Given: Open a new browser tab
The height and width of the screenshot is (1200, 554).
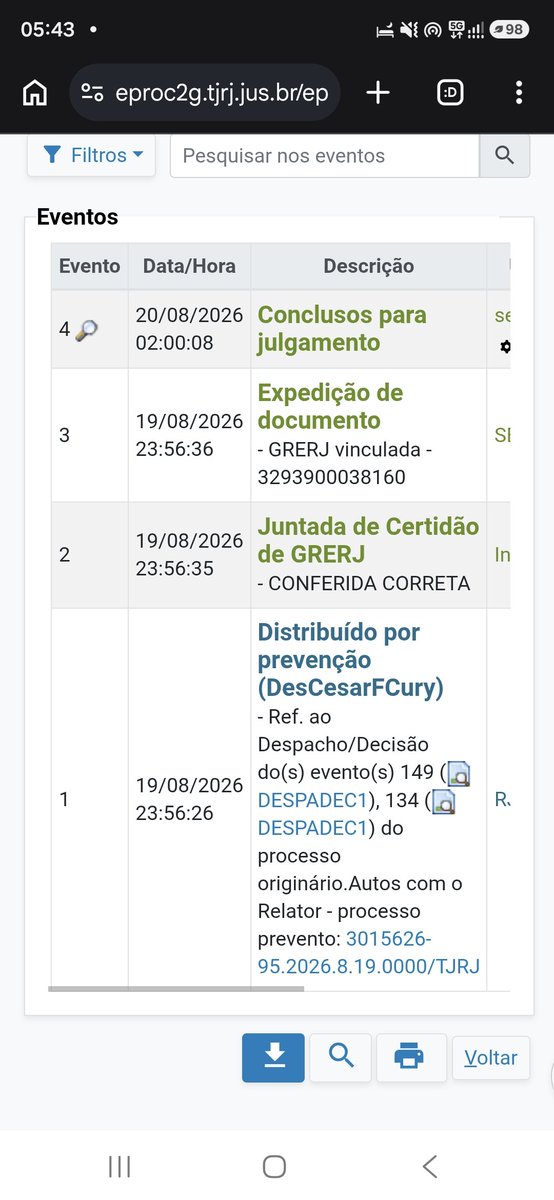Looking at the screenshot, I should (377, 93).
